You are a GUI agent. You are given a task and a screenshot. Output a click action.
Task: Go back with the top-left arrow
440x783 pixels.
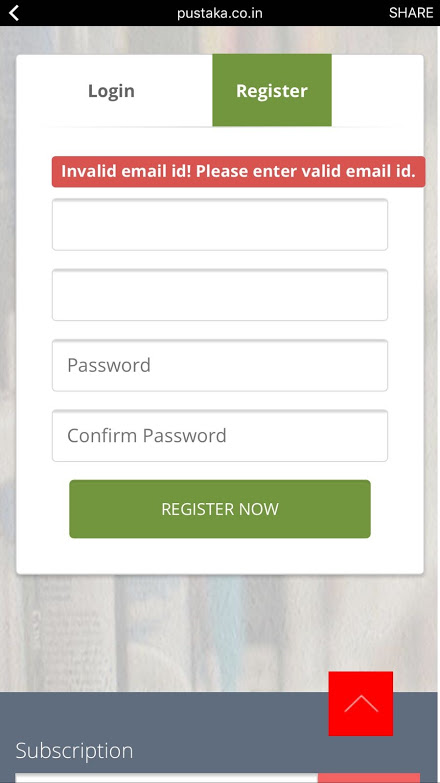(x=14, y=13)
